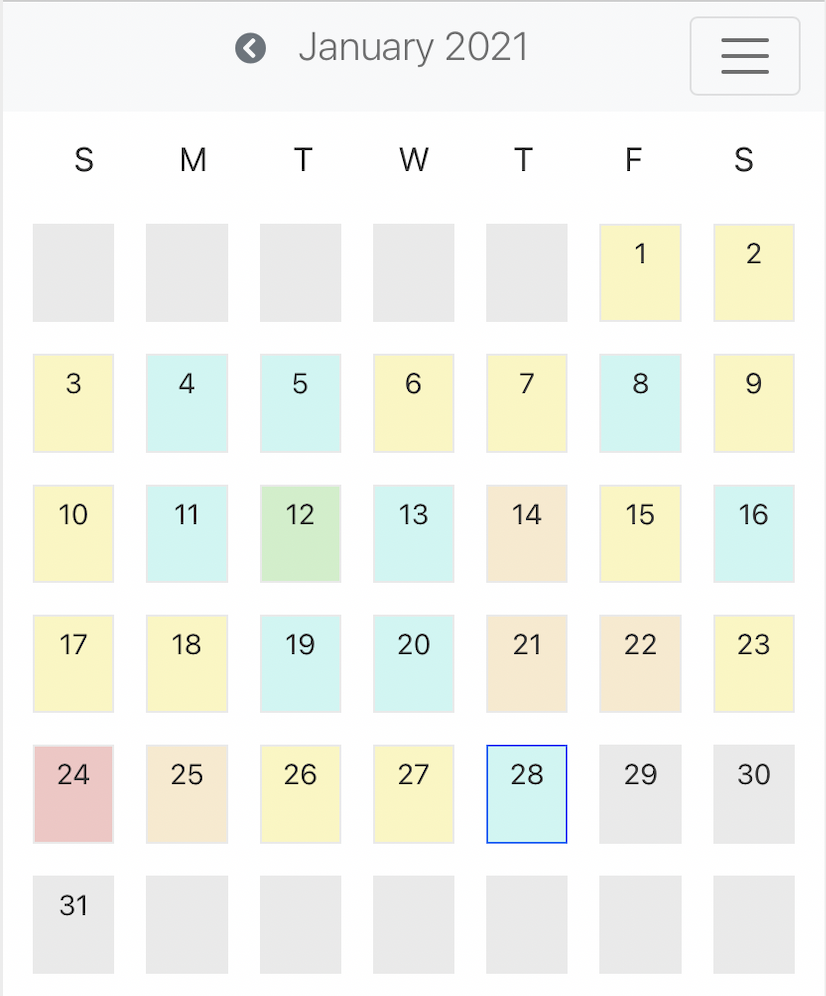Pick January 16

pos(754,534)
